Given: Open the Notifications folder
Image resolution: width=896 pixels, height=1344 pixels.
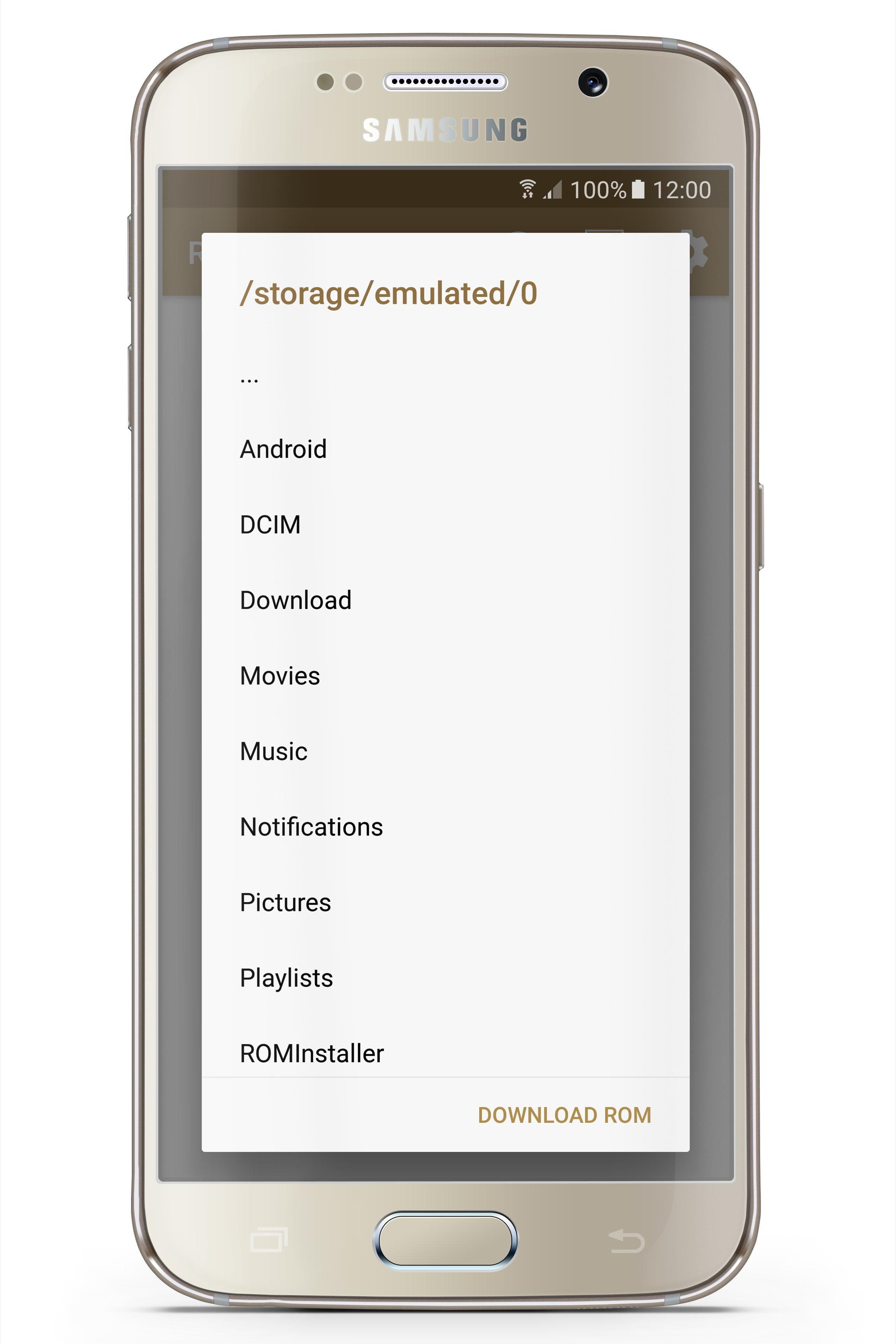Looking at the screenshot, I should tap(445, 827).
